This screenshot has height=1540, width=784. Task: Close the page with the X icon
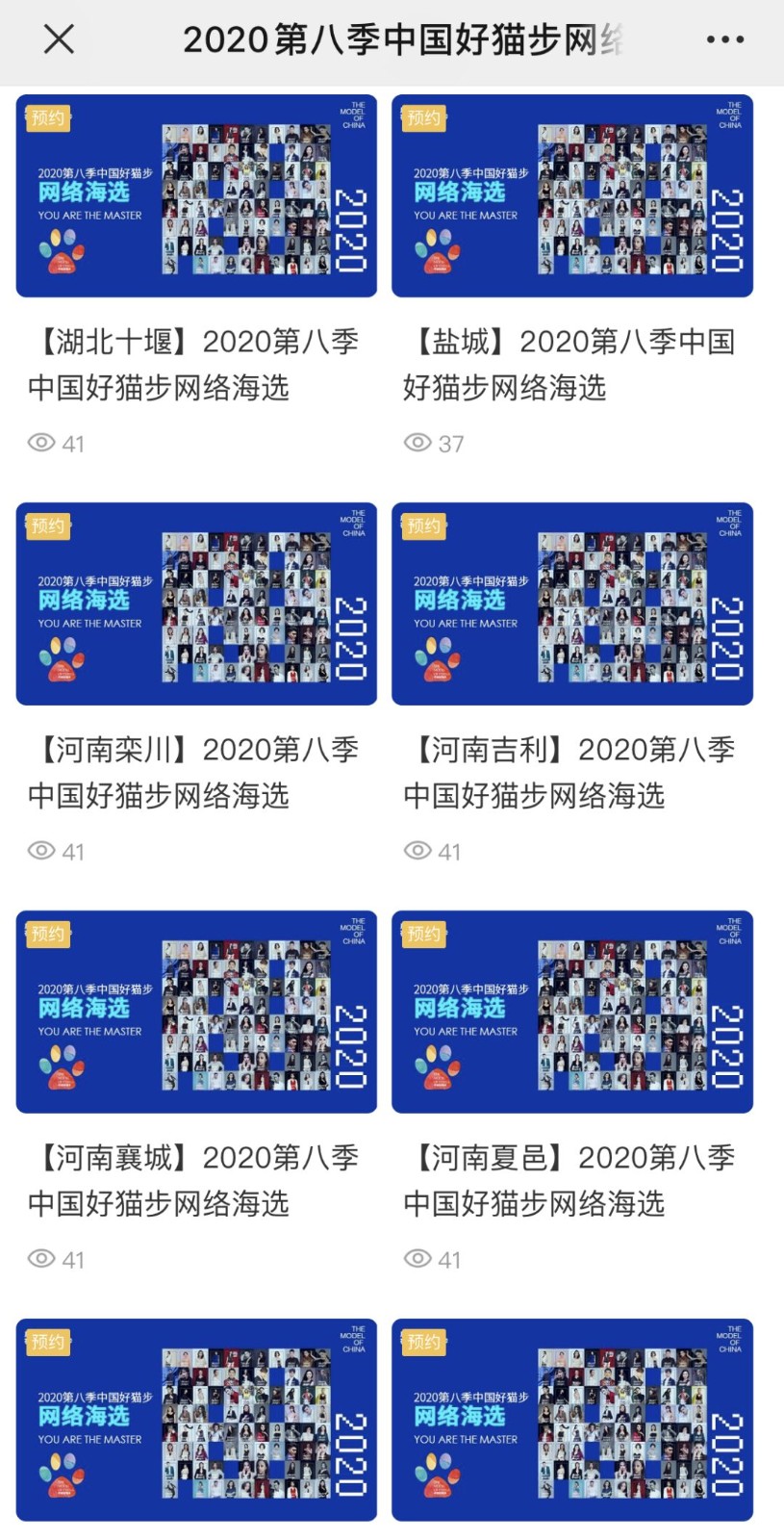tap(59, 39)
